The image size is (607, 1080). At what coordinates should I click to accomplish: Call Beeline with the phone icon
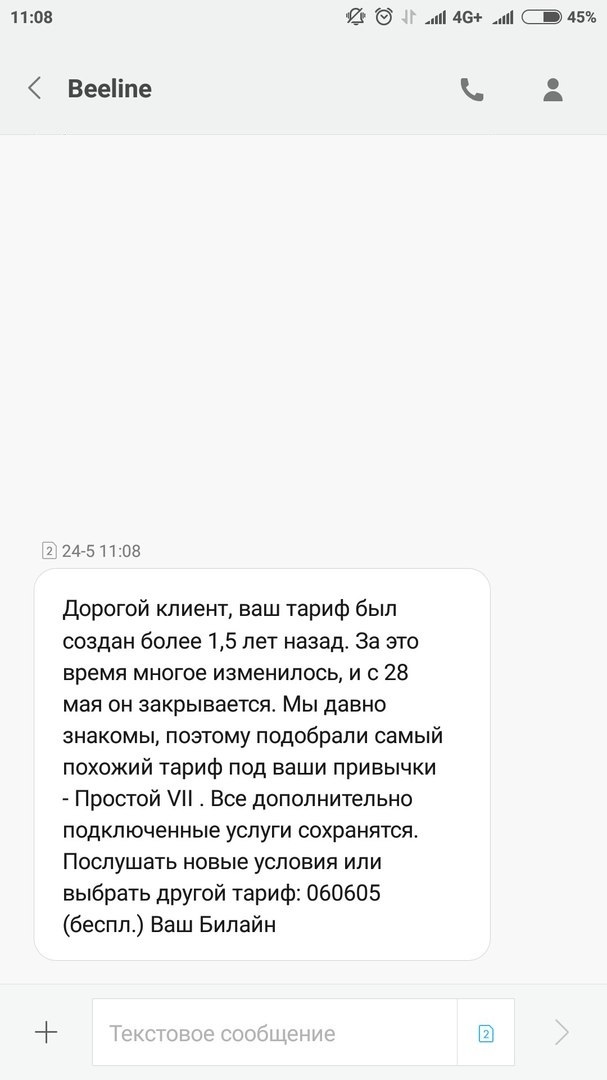click(471, 90)
